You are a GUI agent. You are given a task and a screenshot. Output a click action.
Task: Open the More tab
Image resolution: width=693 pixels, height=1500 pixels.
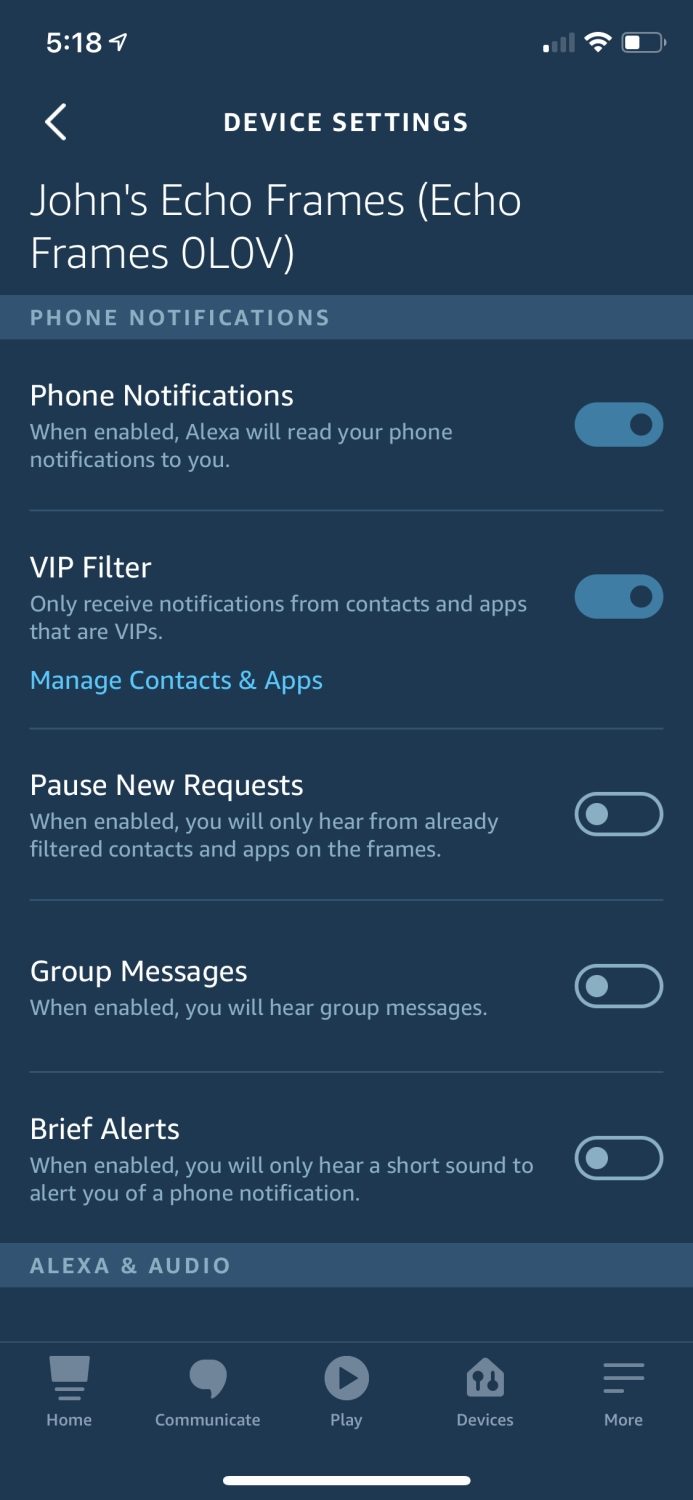pos(623,1392)
